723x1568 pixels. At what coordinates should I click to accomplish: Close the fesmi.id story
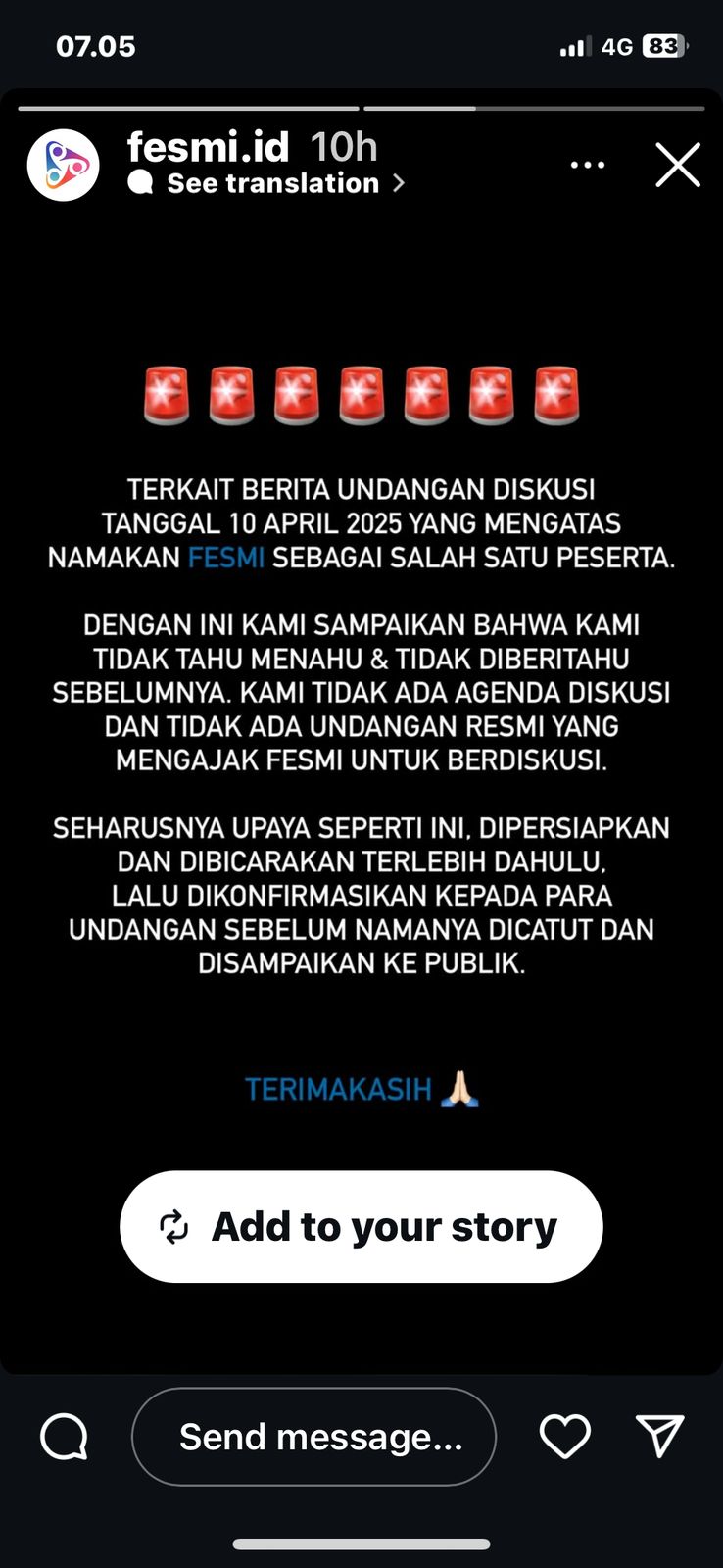pos(678,165)
